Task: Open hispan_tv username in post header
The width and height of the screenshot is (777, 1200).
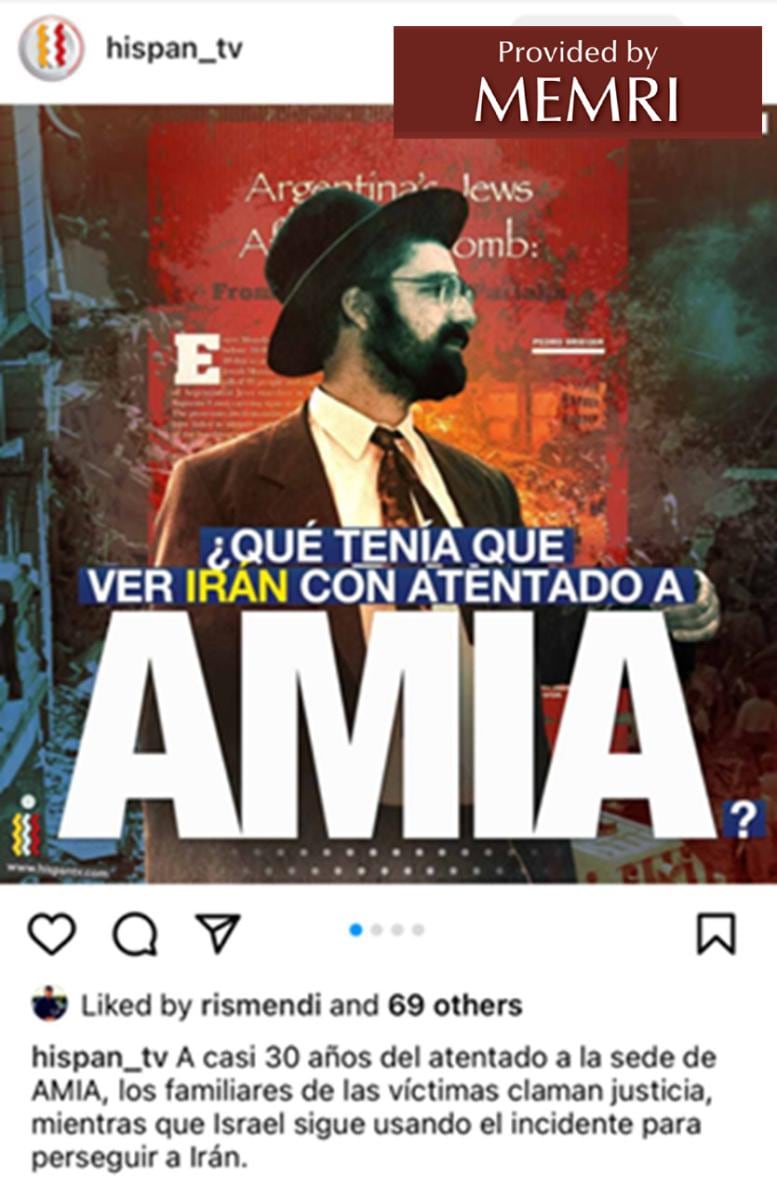Action: [173, 49]
